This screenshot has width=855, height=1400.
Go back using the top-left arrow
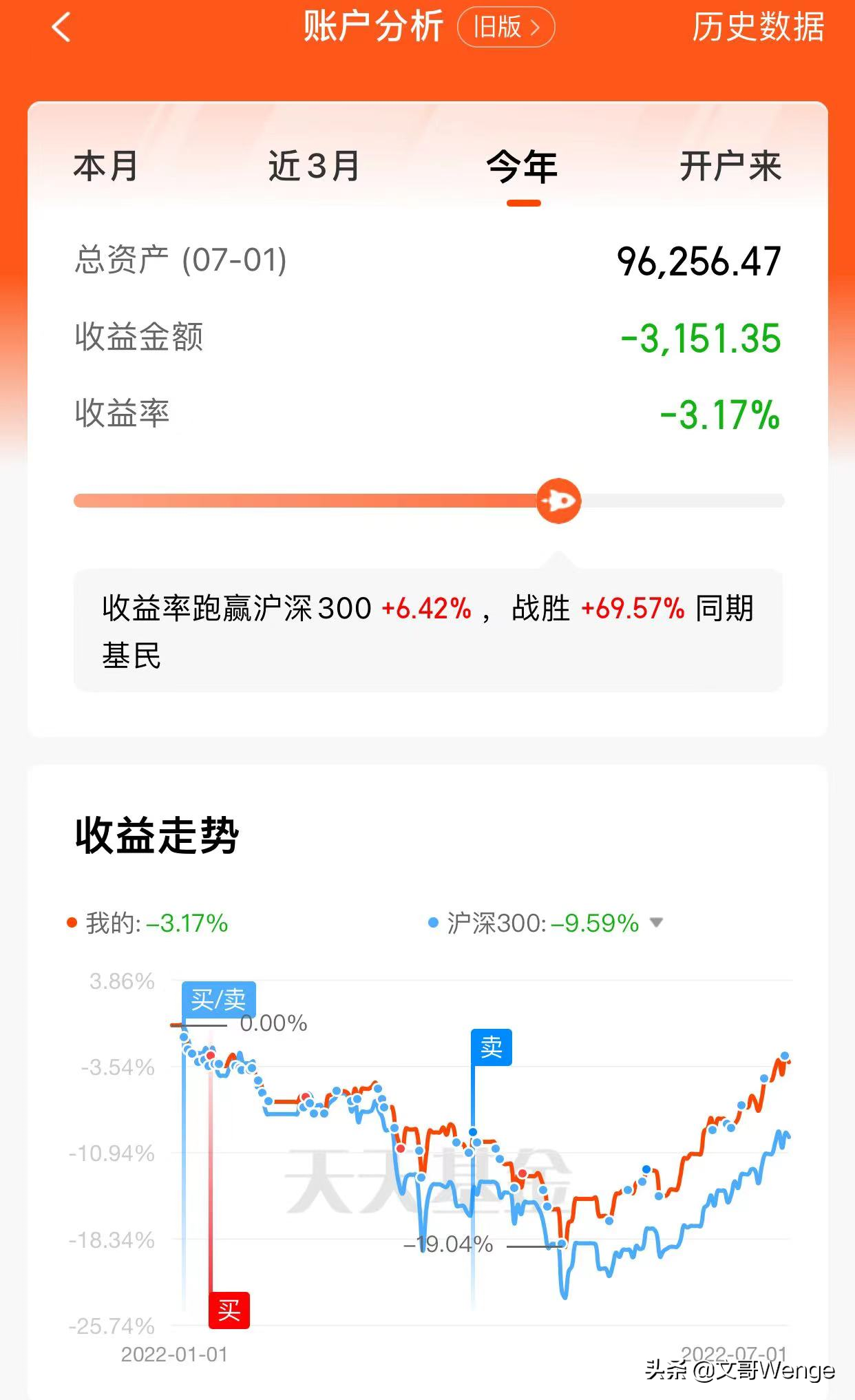[x=61, y=28]
